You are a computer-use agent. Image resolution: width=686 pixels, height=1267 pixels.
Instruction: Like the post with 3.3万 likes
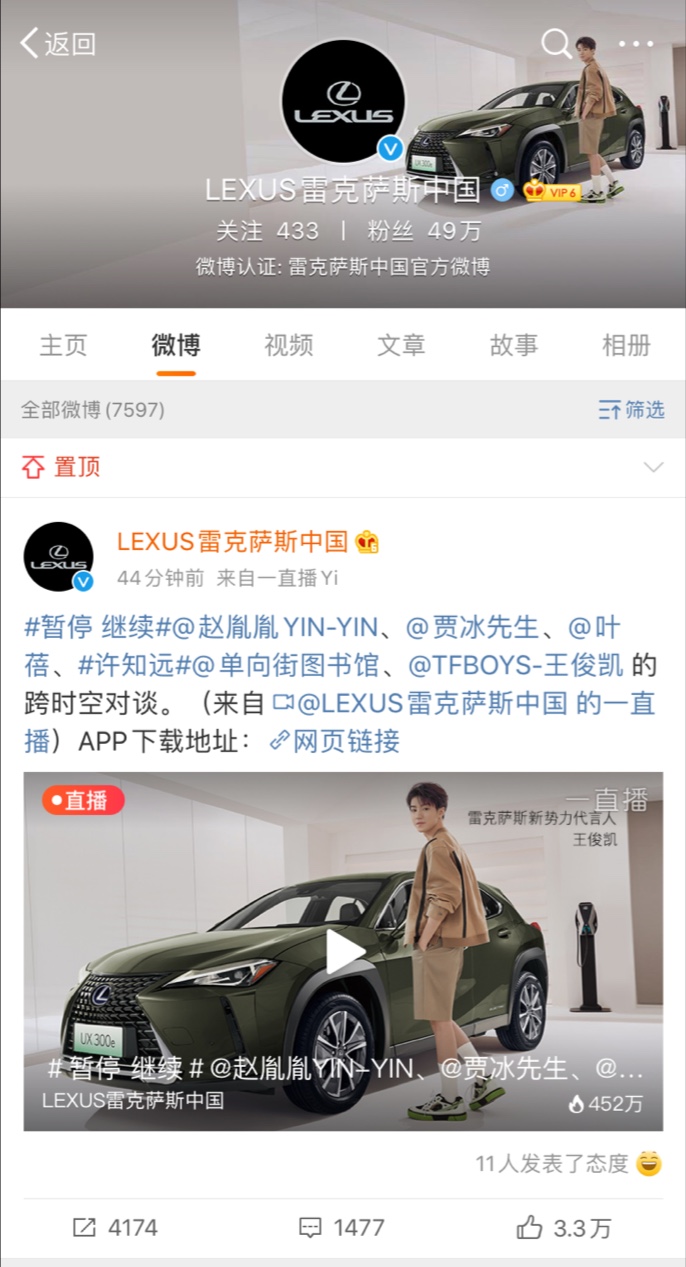(x=563, y=1227)
